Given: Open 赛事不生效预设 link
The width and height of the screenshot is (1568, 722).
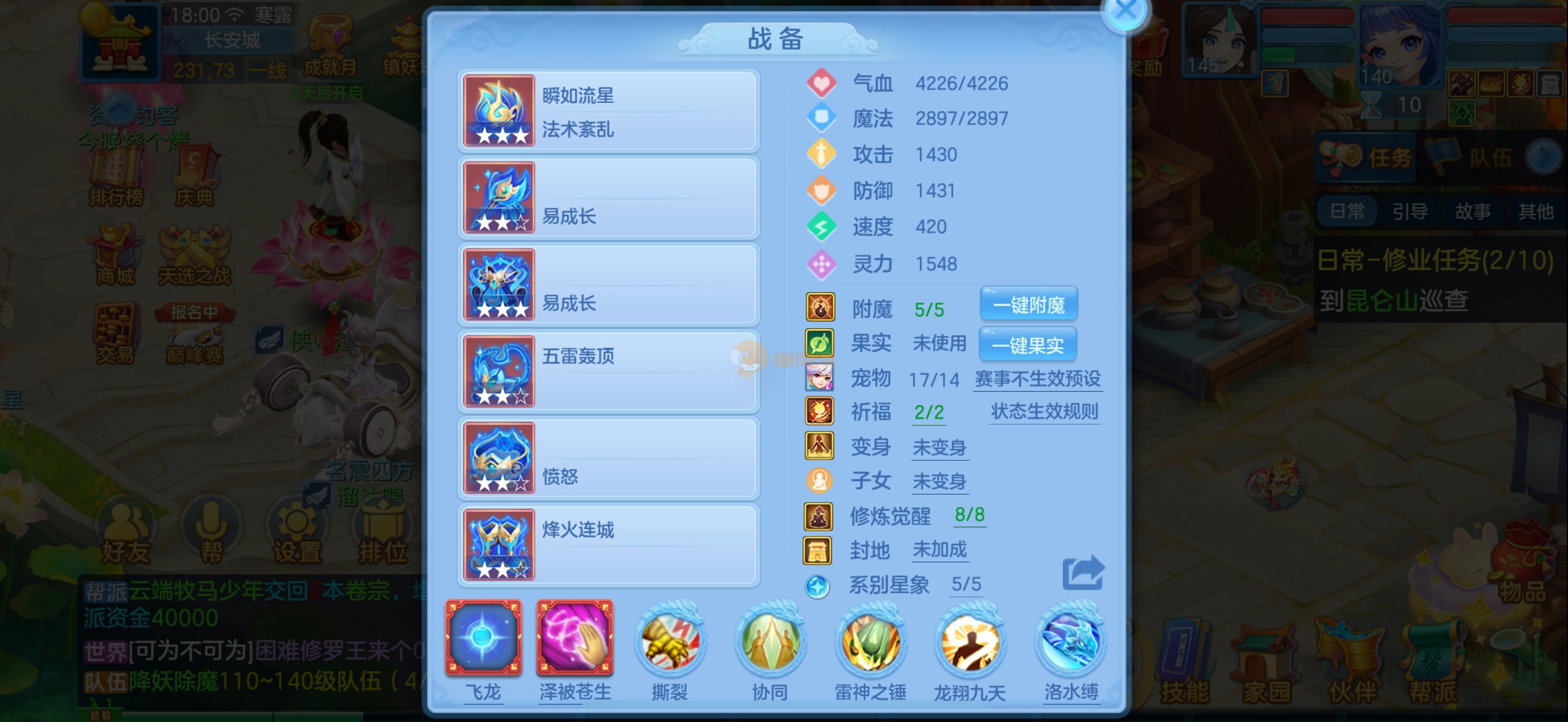Looking at the screenshot, I should (1037, 379).
